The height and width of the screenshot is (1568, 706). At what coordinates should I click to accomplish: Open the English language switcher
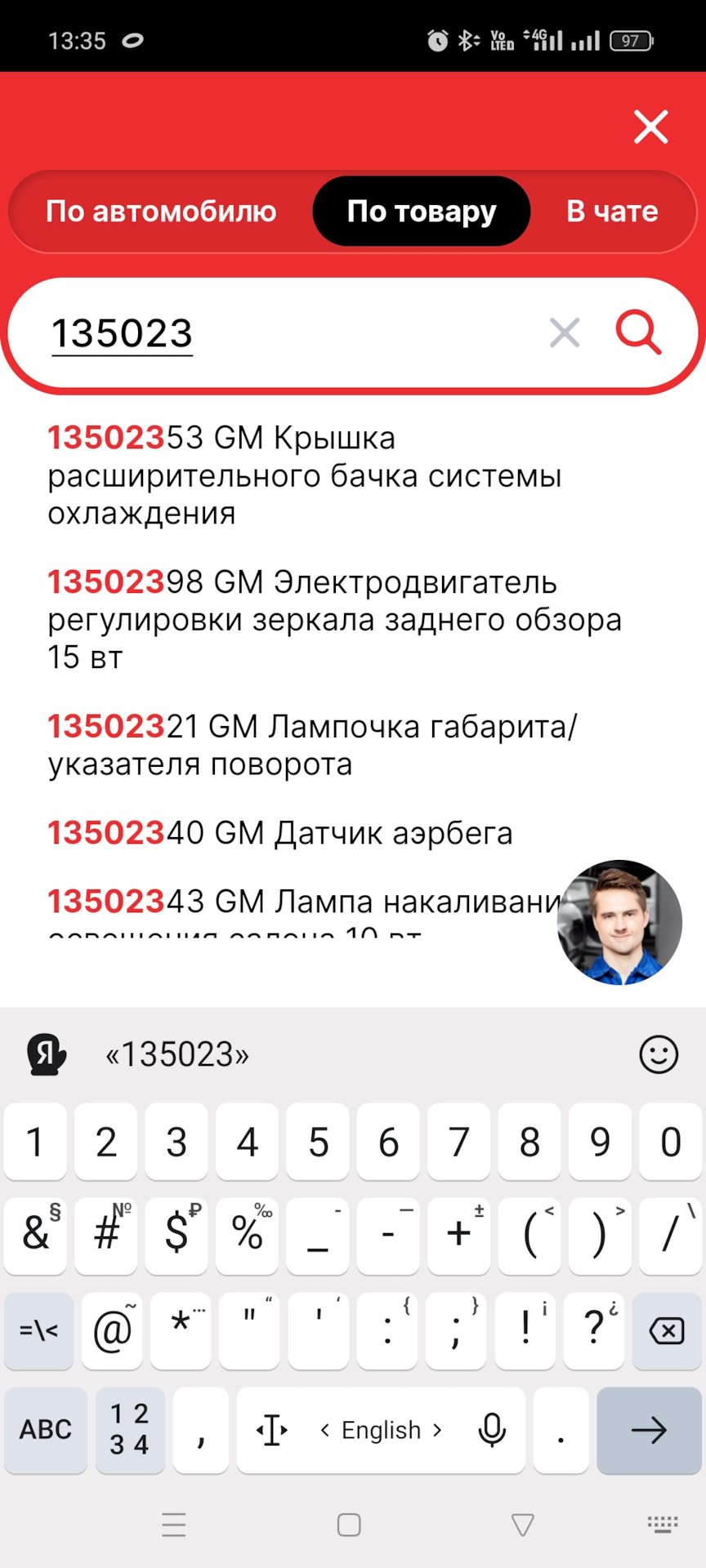click(381, 1430)
